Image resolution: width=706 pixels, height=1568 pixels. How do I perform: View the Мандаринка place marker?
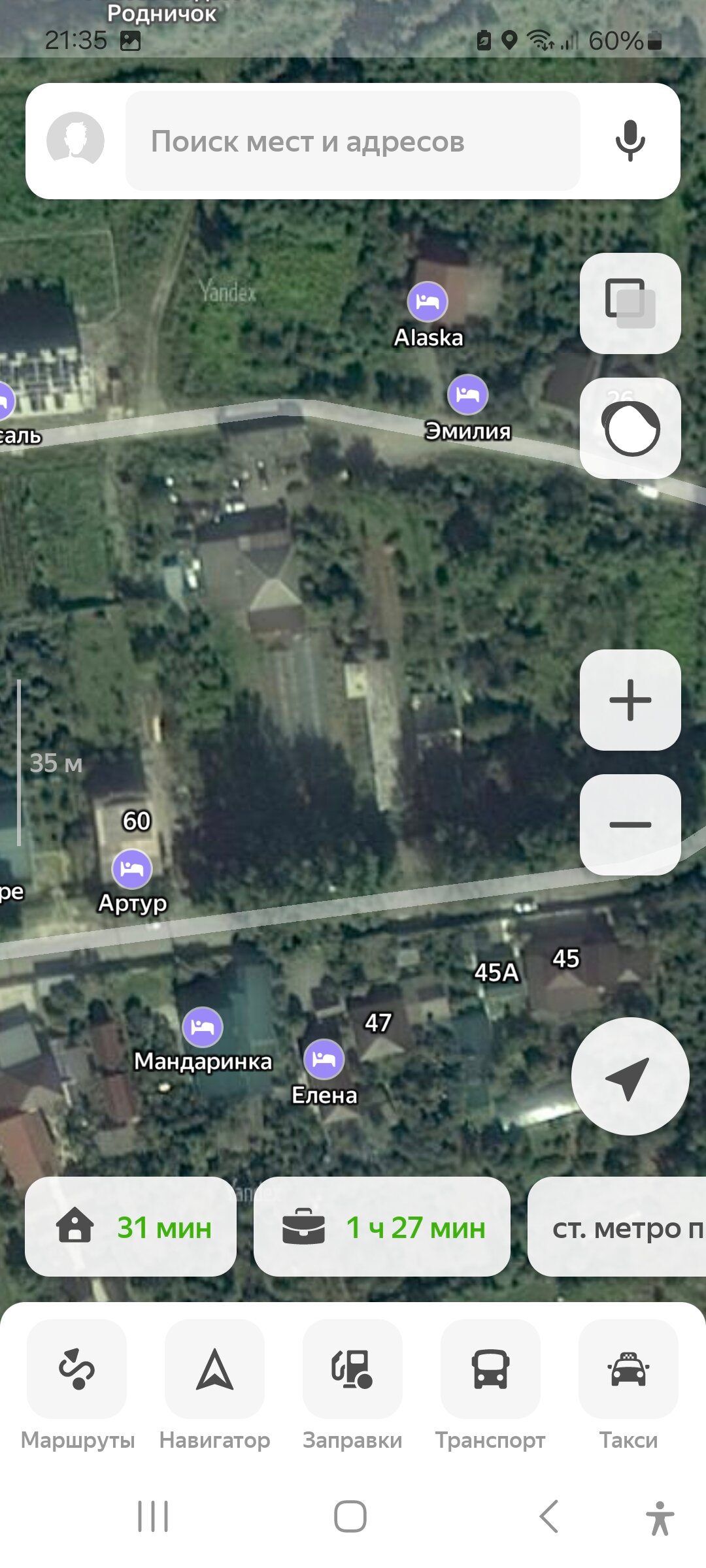(203, 1027)
